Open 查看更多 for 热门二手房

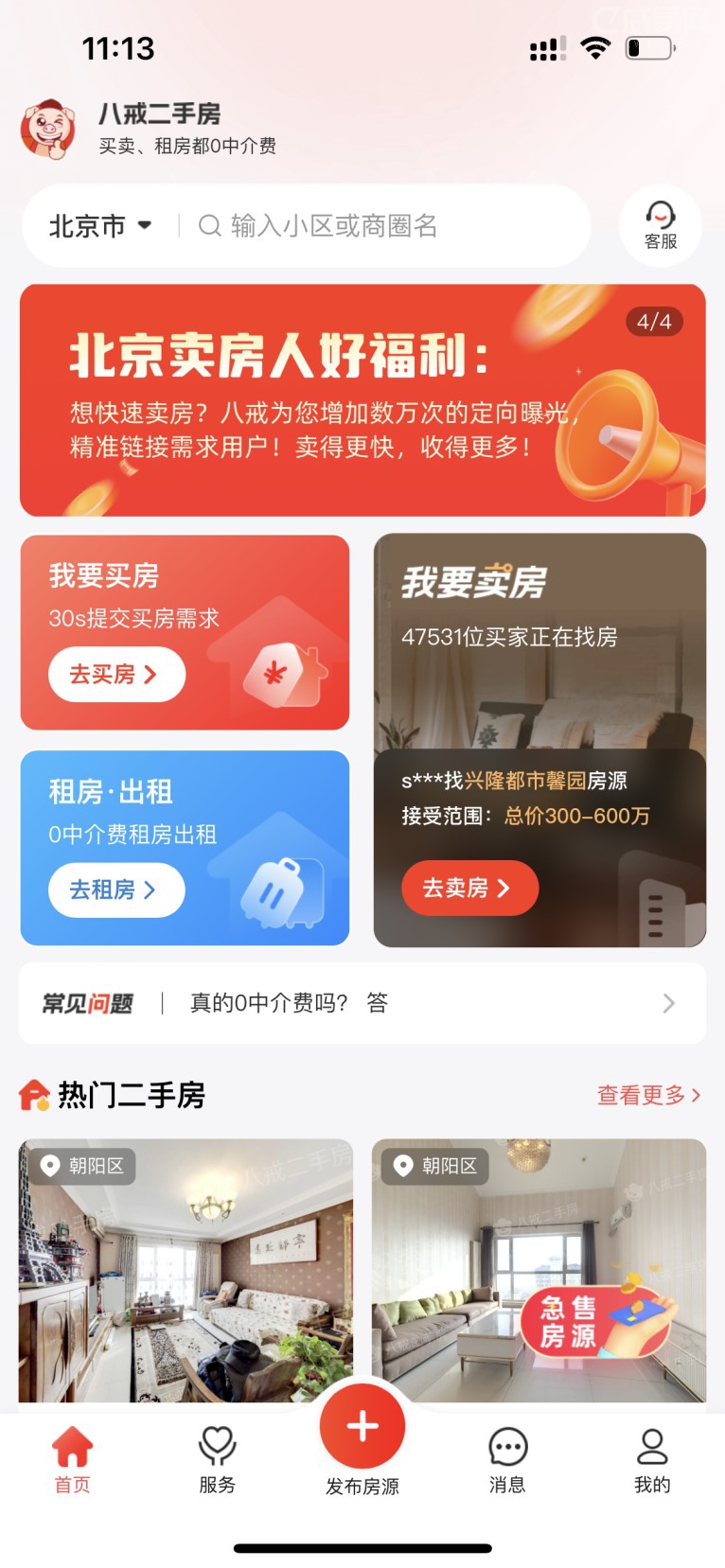[648, 1095]
